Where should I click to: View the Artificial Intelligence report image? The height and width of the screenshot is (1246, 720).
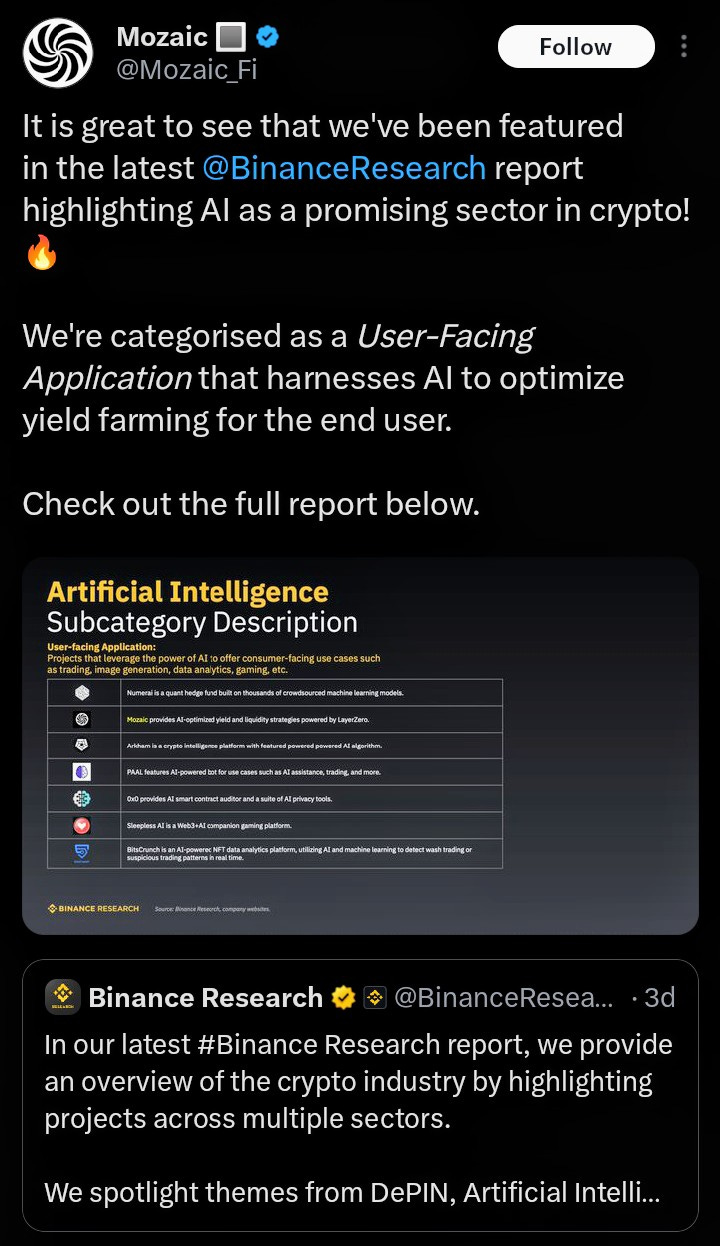click(x=360, y=746)
